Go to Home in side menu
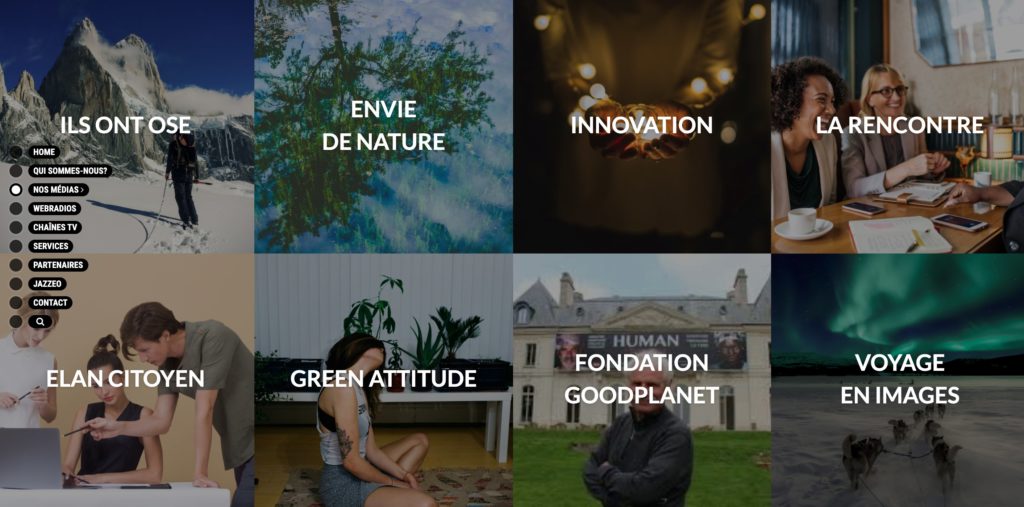 (44, 152)
